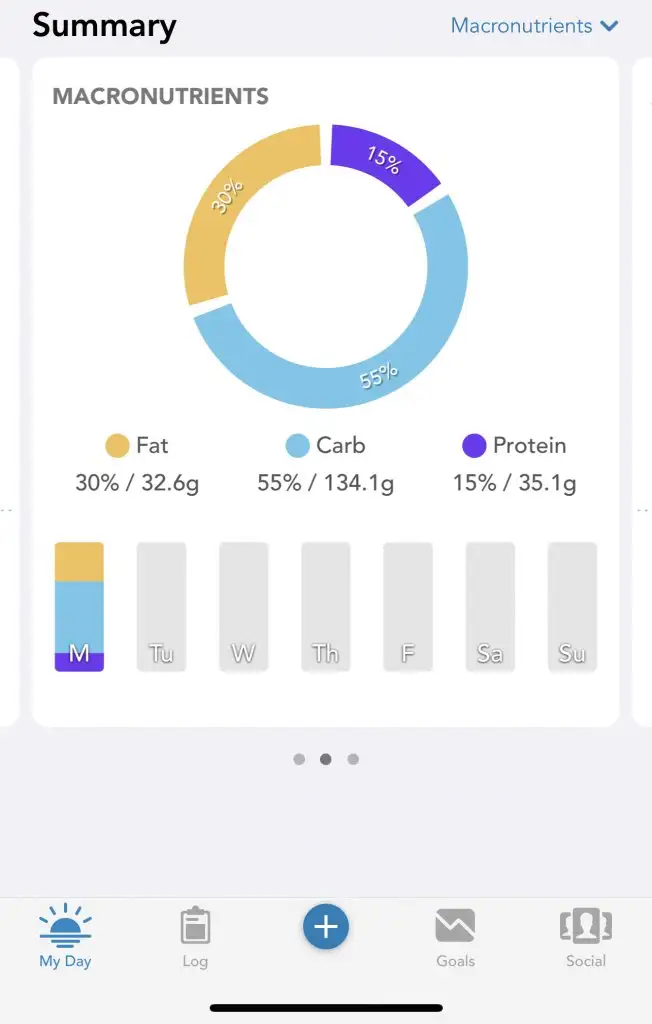
Task: Choose the Wednesday bar
Action: (243, 607)
